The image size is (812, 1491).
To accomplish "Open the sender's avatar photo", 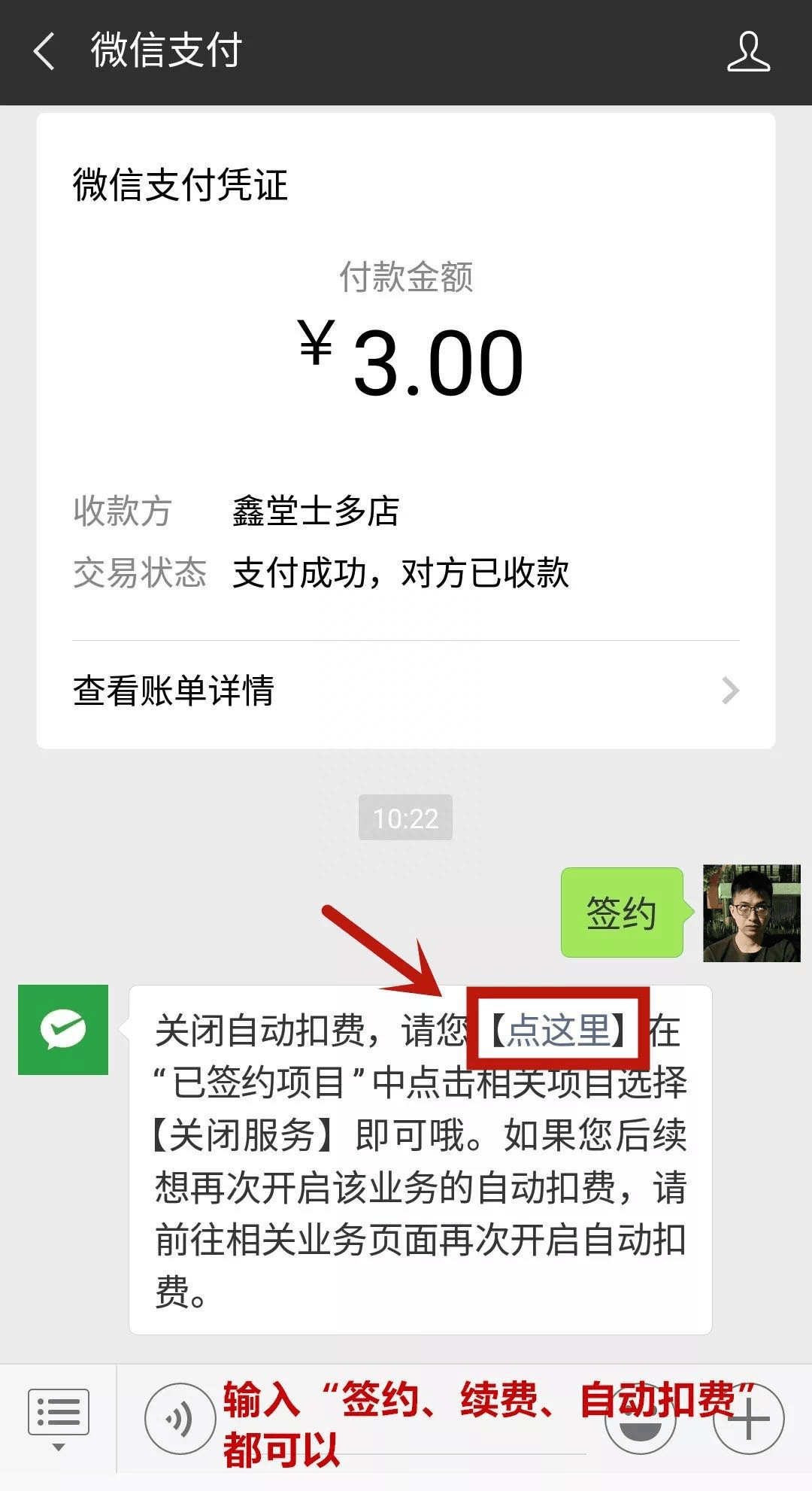I will pyautogui.click(x=751, y=913).
